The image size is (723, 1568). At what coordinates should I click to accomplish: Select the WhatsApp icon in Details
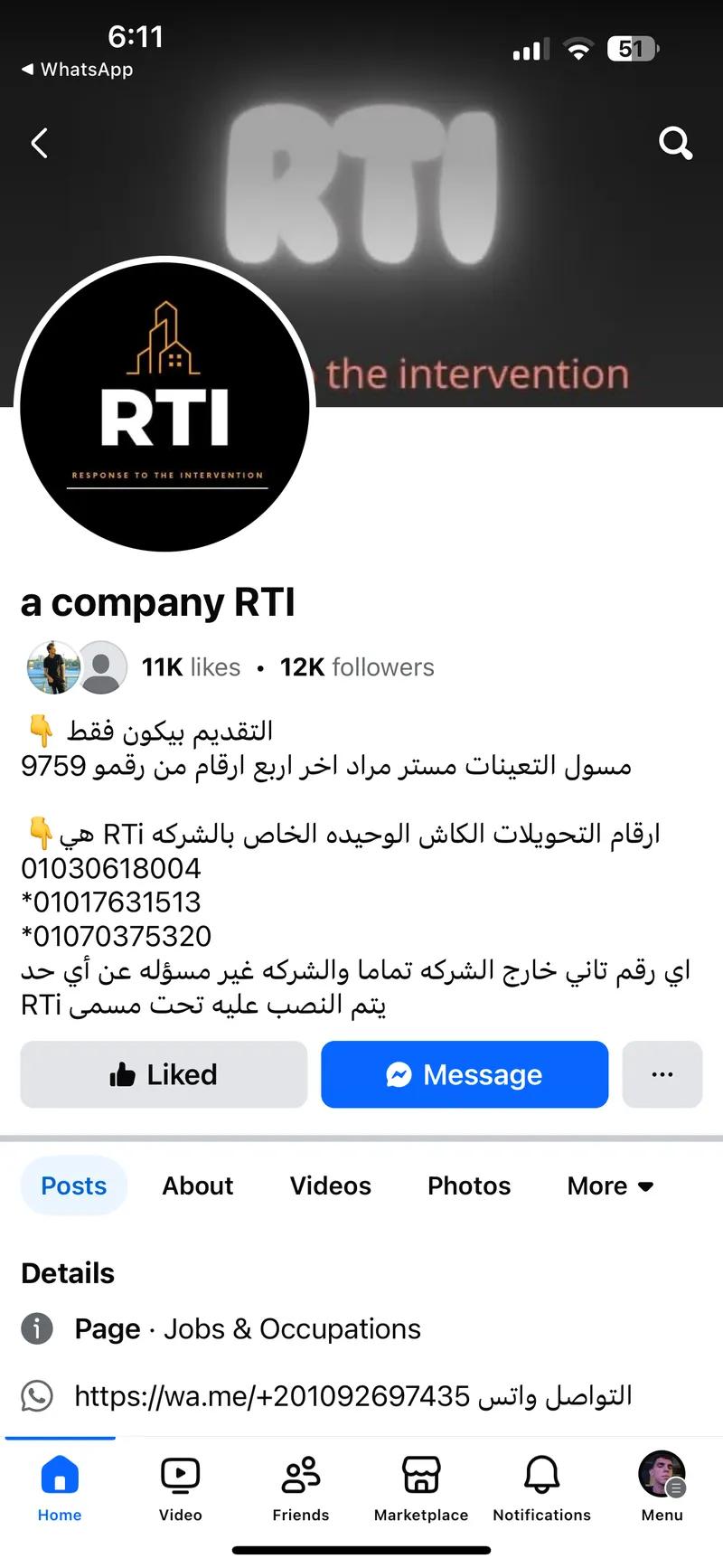[37, 1394]
